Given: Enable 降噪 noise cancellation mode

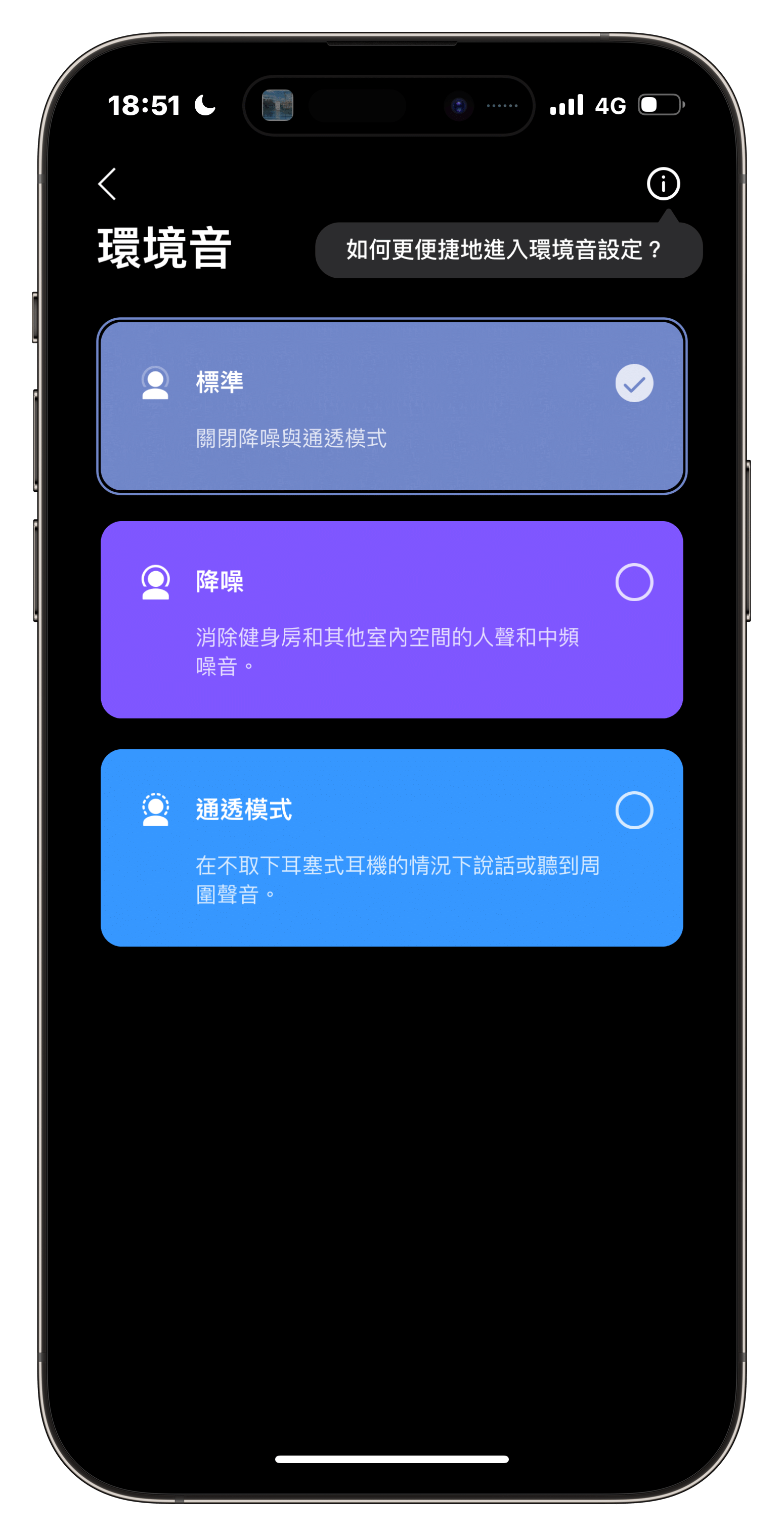Looking at the screenshot, I should tap(391, 619).
